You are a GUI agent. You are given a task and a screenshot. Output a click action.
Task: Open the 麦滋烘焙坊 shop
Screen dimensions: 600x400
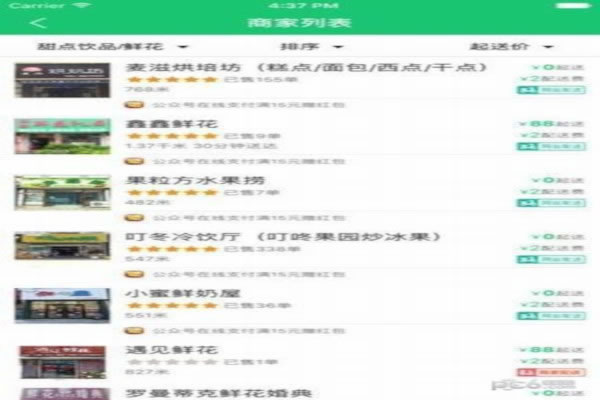coord(300,80)
